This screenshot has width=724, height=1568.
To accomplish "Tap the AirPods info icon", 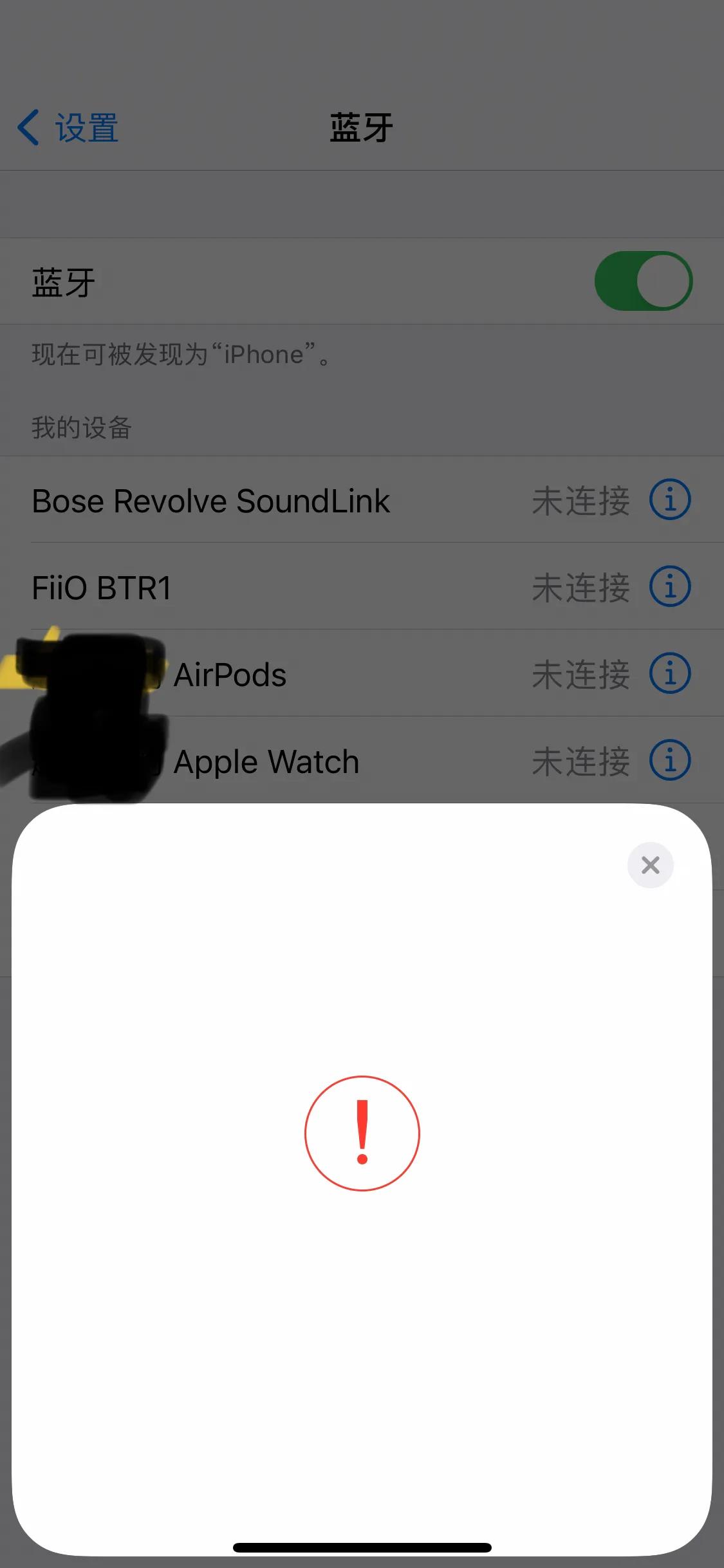I will 670,673.
